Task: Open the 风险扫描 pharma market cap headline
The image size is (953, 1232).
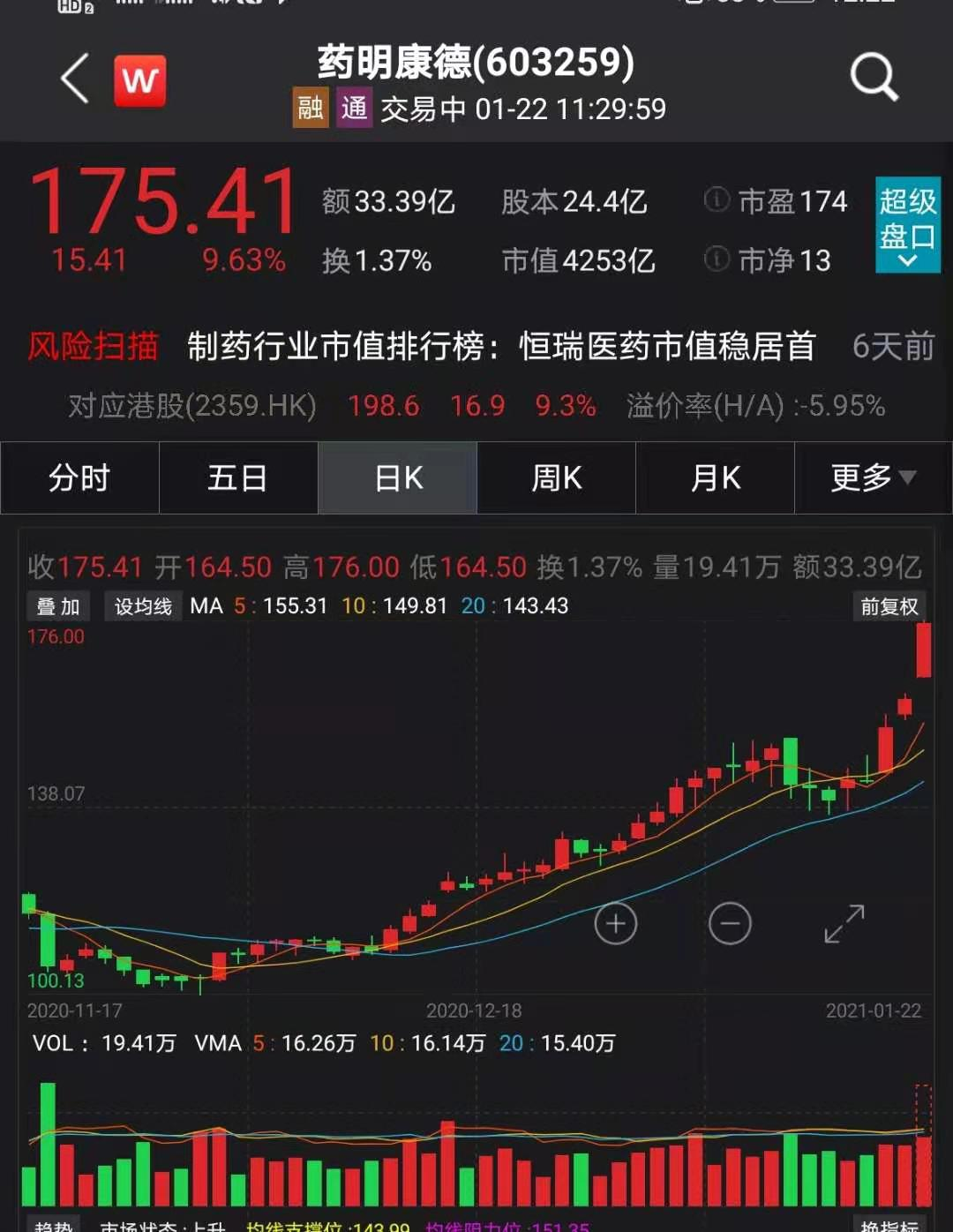Action: coord(500,347)
